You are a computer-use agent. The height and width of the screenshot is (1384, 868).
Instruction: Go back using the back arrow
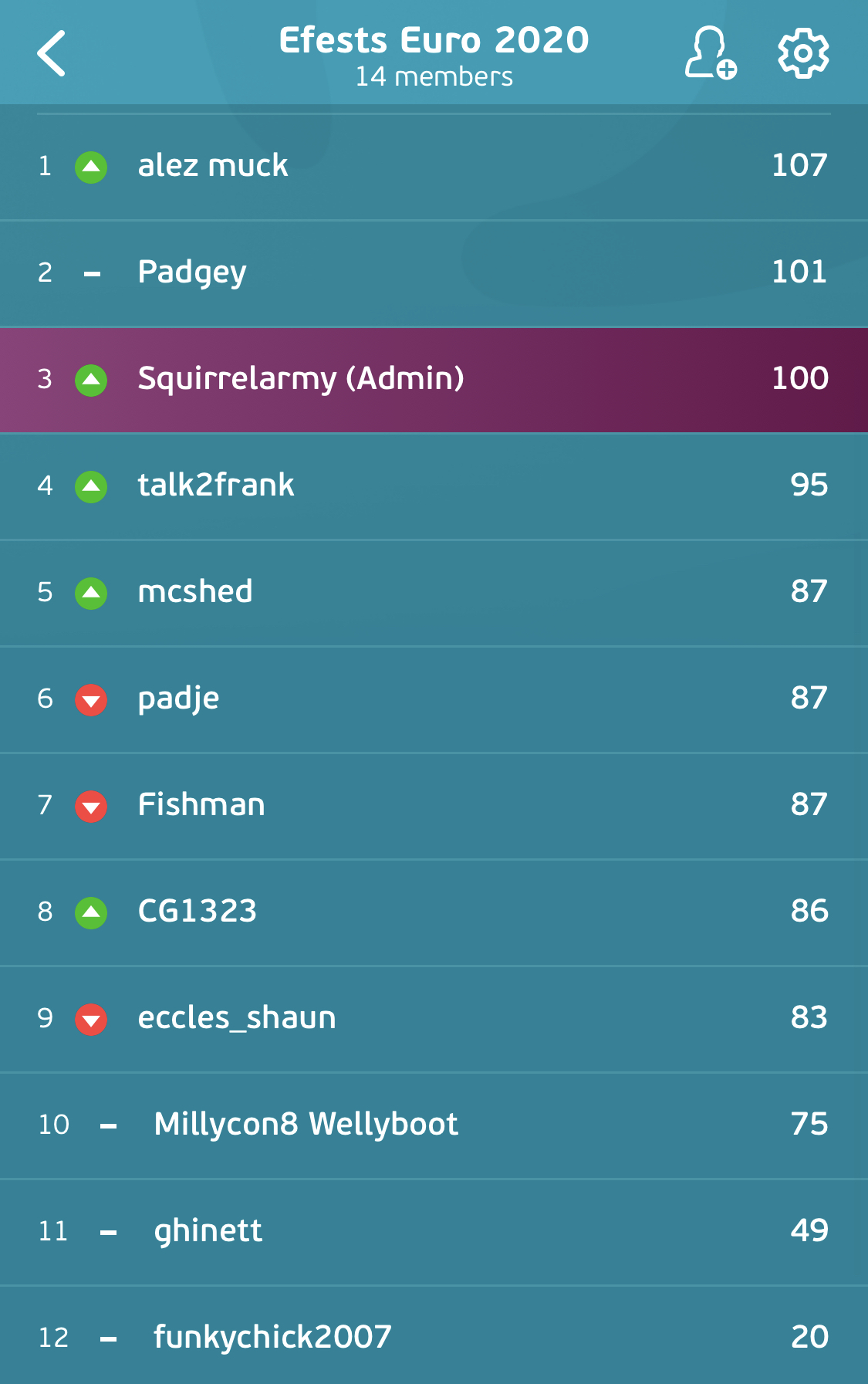pyautogui.click(x=52, y=53)
